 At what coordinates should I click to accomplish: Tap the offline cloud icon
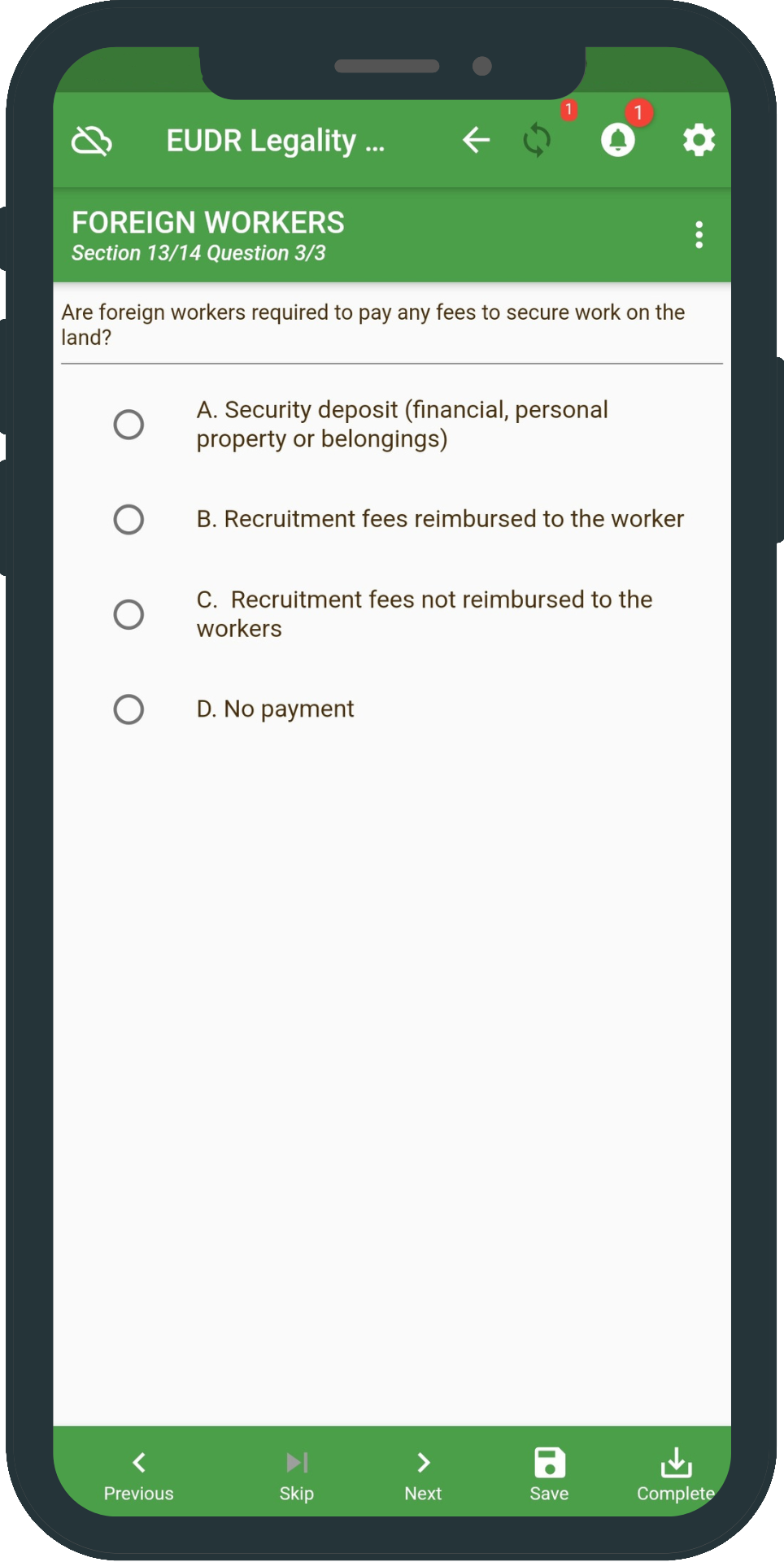point(92,141)
